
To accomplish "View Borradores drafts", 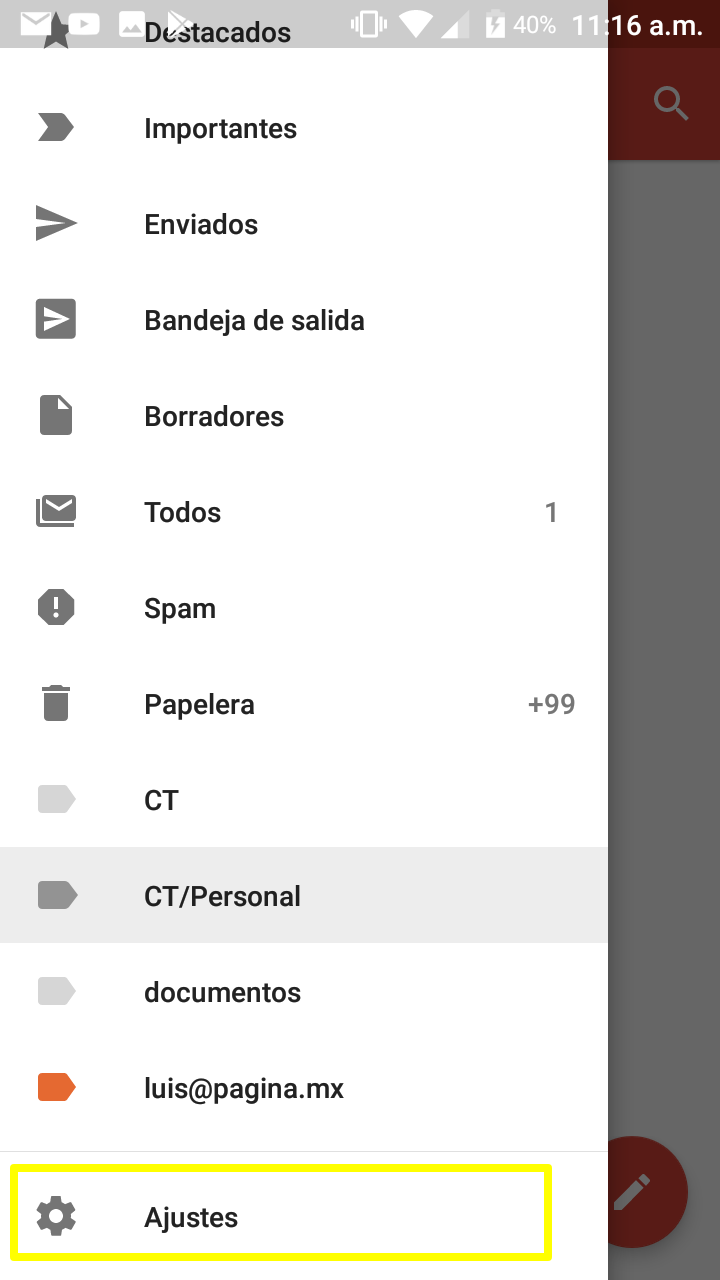I will point(214,417).
